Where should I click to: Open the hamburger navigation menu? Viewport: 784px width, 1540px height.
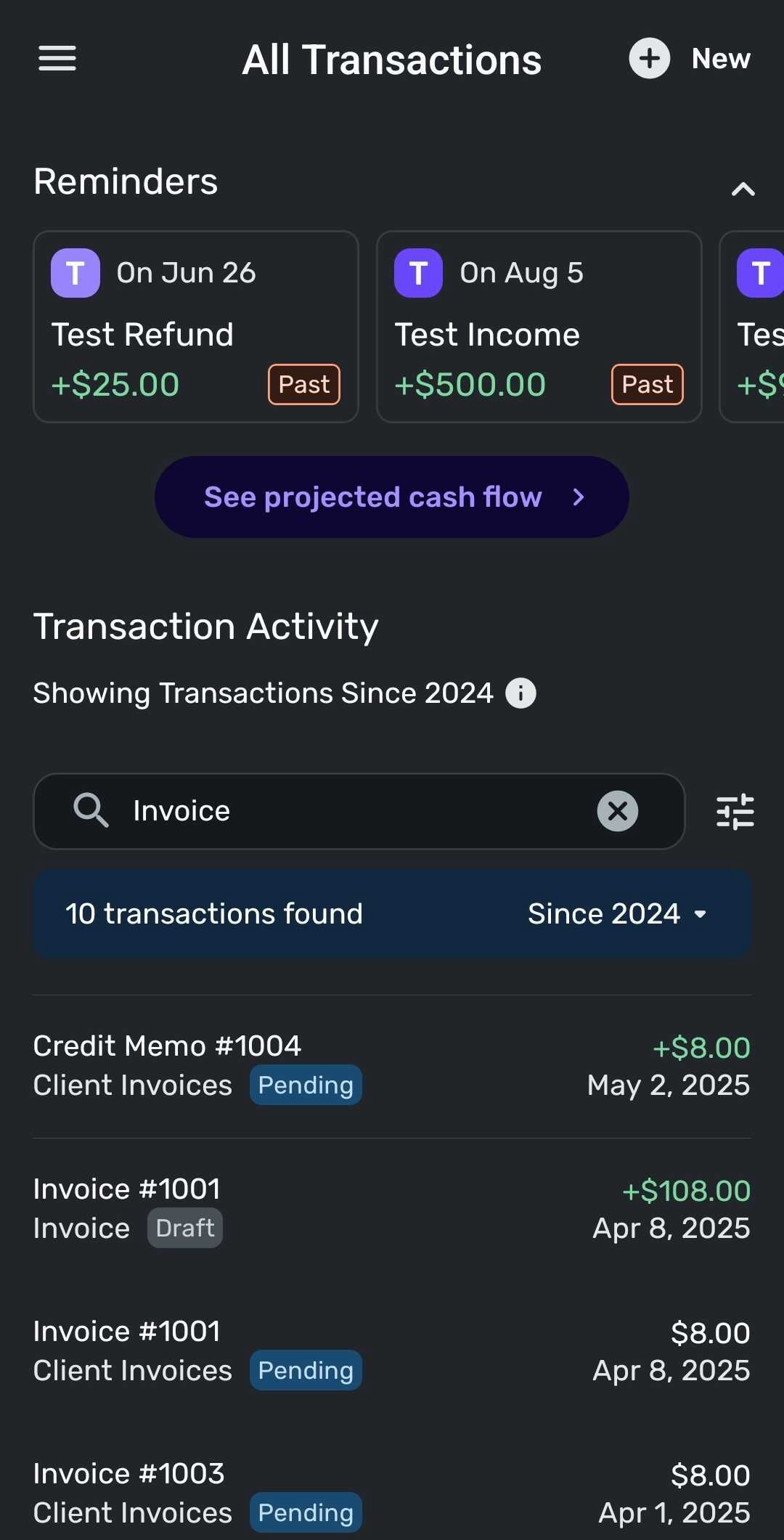tap(57, 59)
